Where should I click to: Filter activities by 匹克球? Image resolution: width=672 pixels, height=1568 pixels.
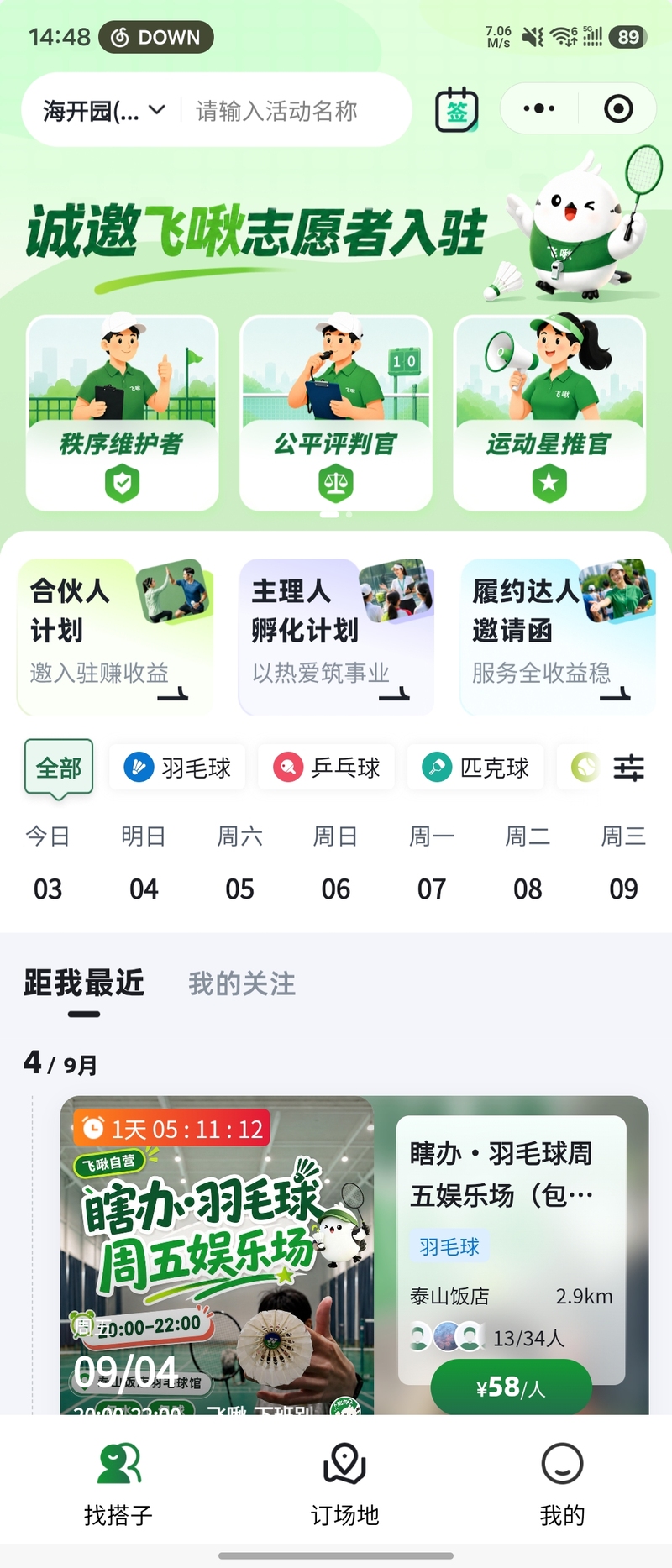476,767
